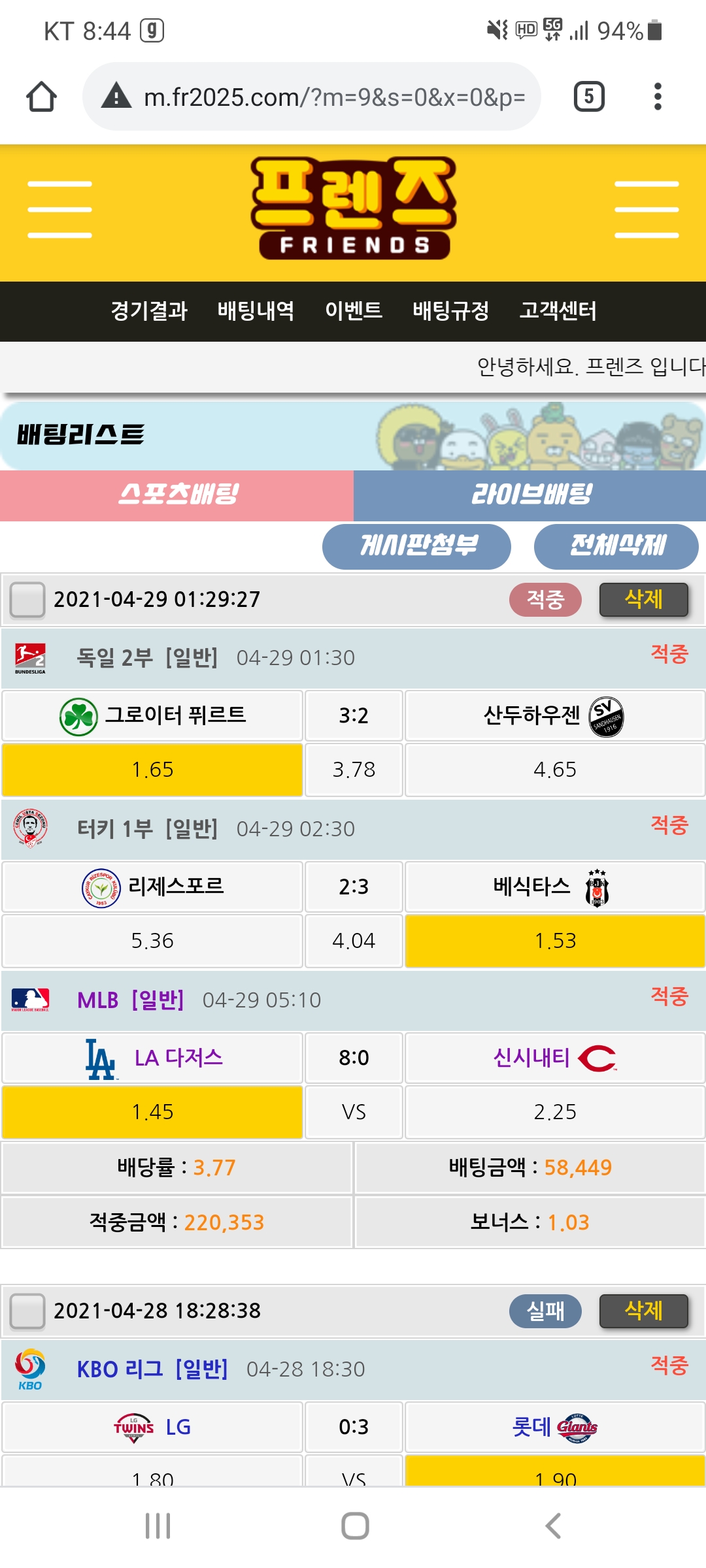Switch to 스포츠배팅 tab
Screen dimensions: 706x1568
point(177,495)
